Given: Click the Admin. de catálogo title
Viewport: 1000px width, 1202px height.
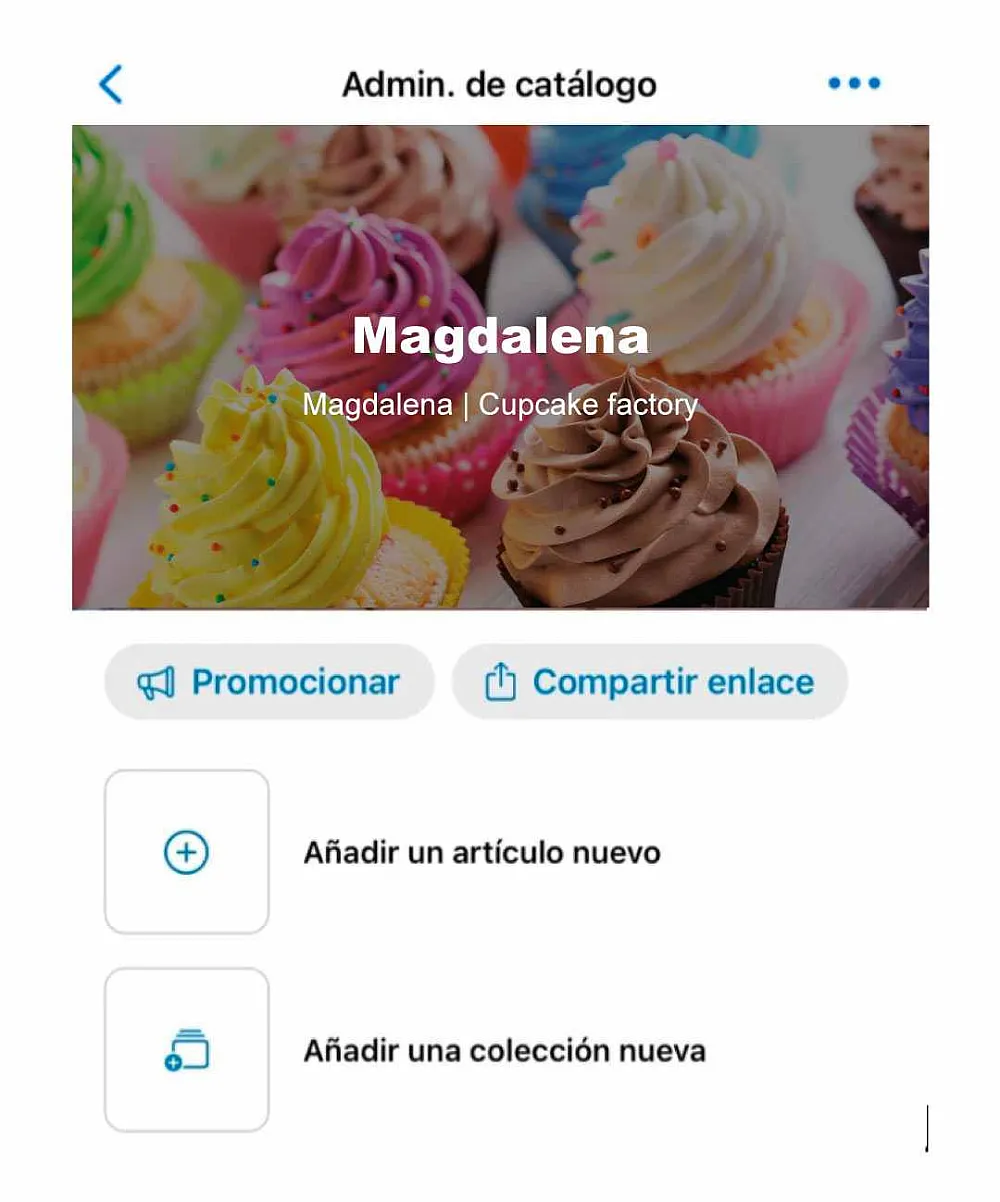Looking at the screenshot, I should (499, 84).
